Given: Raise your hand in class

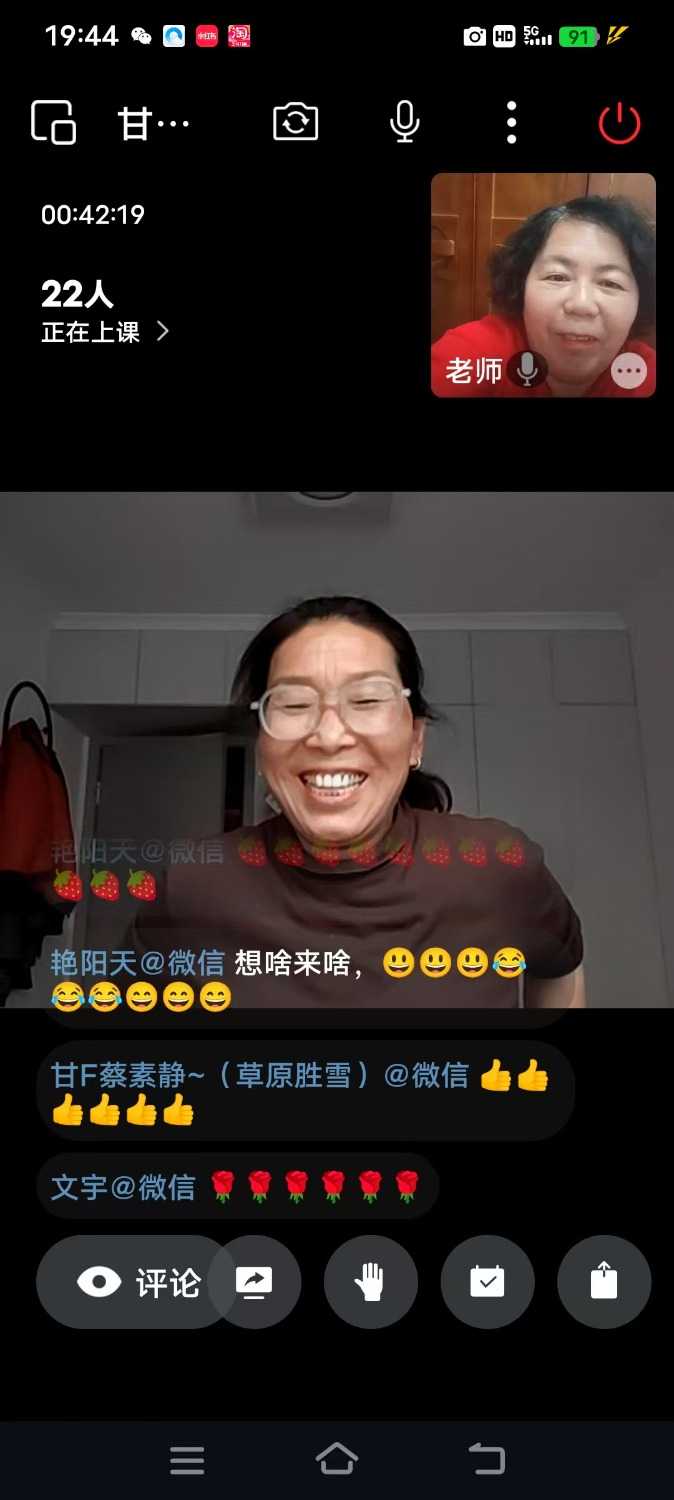Looking at the screenshot, I should click(x=371, y=1282).
